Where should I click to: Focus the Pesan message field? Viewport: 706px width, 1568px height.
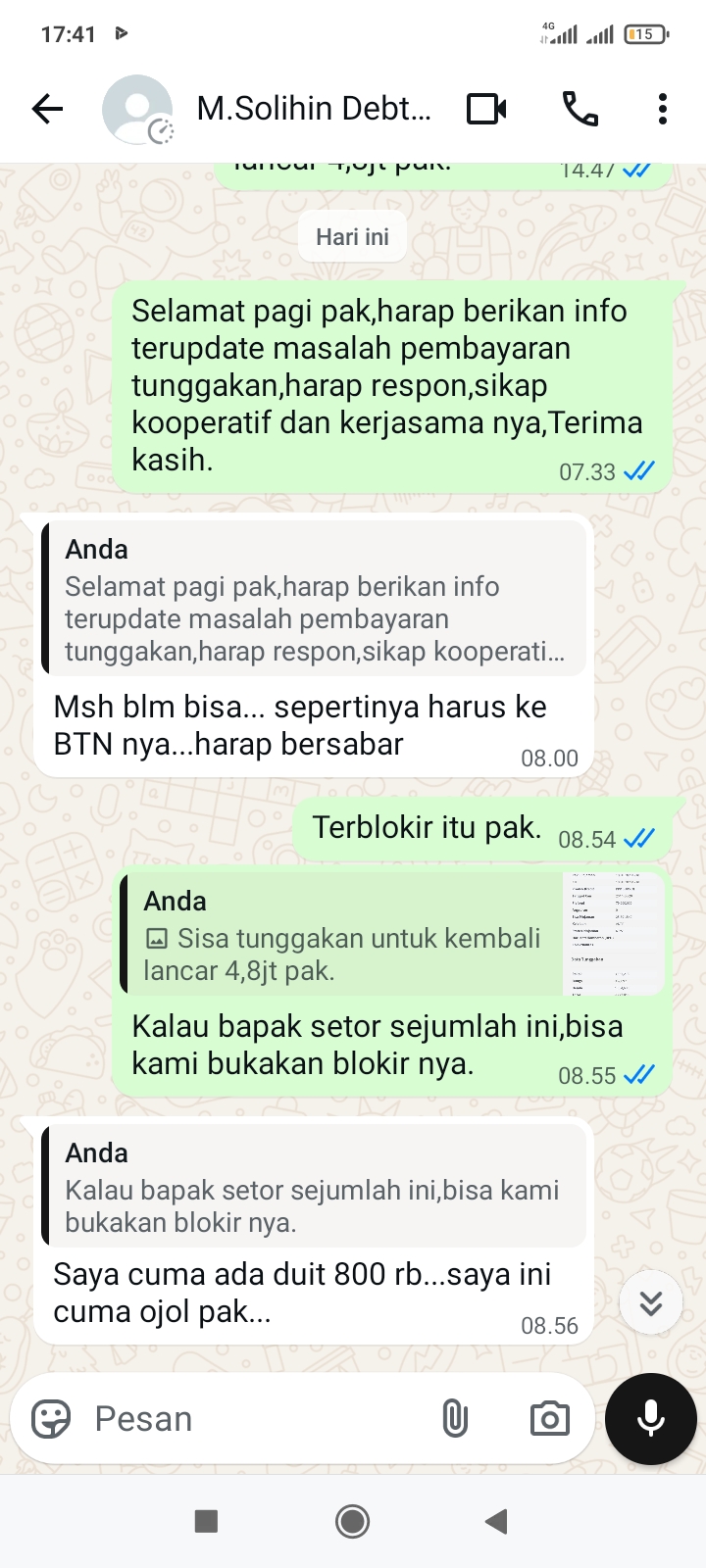pyautogui.click(x=255, y=1418)
